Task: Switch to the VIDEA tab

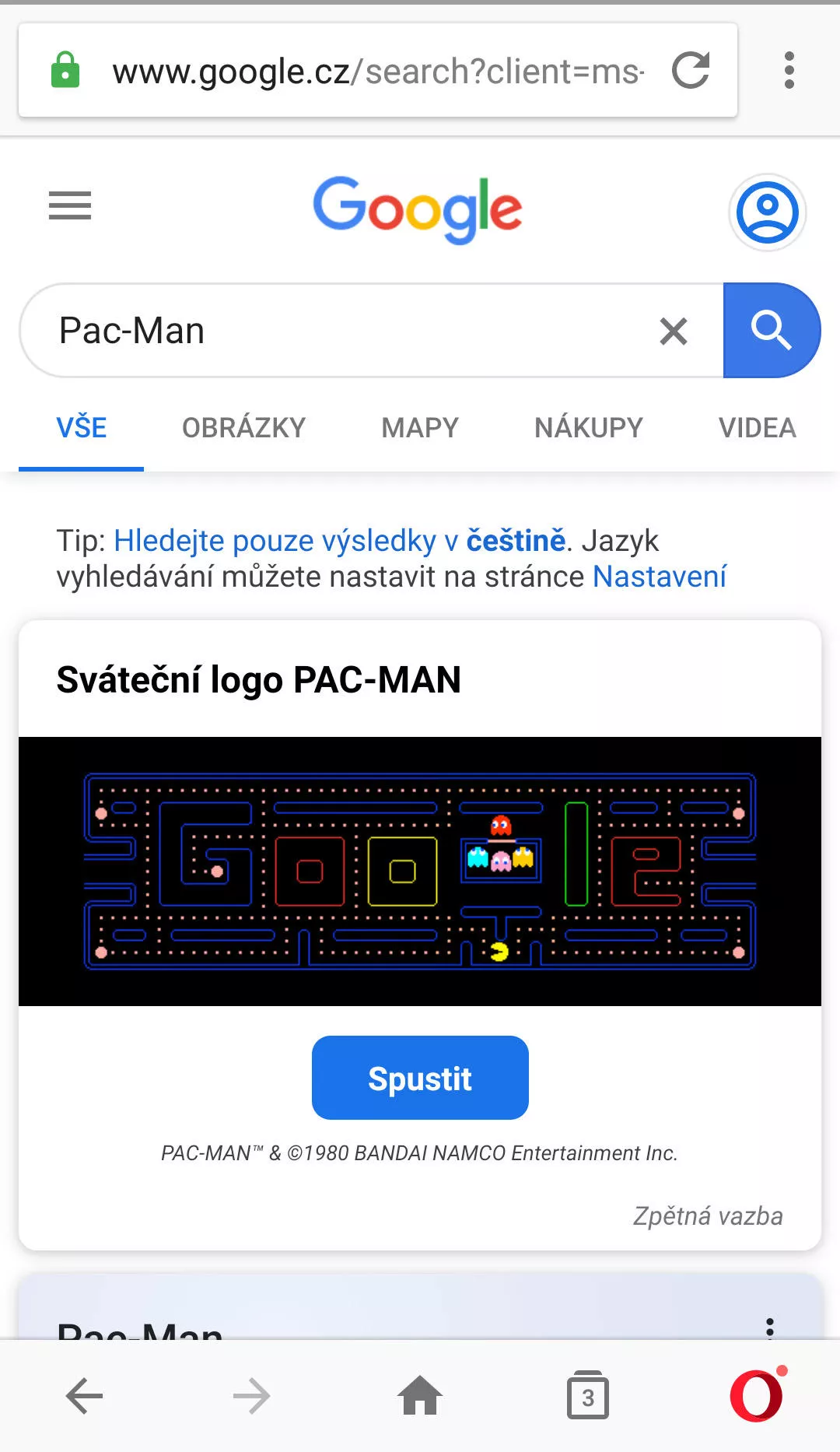Action: (757, 428)
